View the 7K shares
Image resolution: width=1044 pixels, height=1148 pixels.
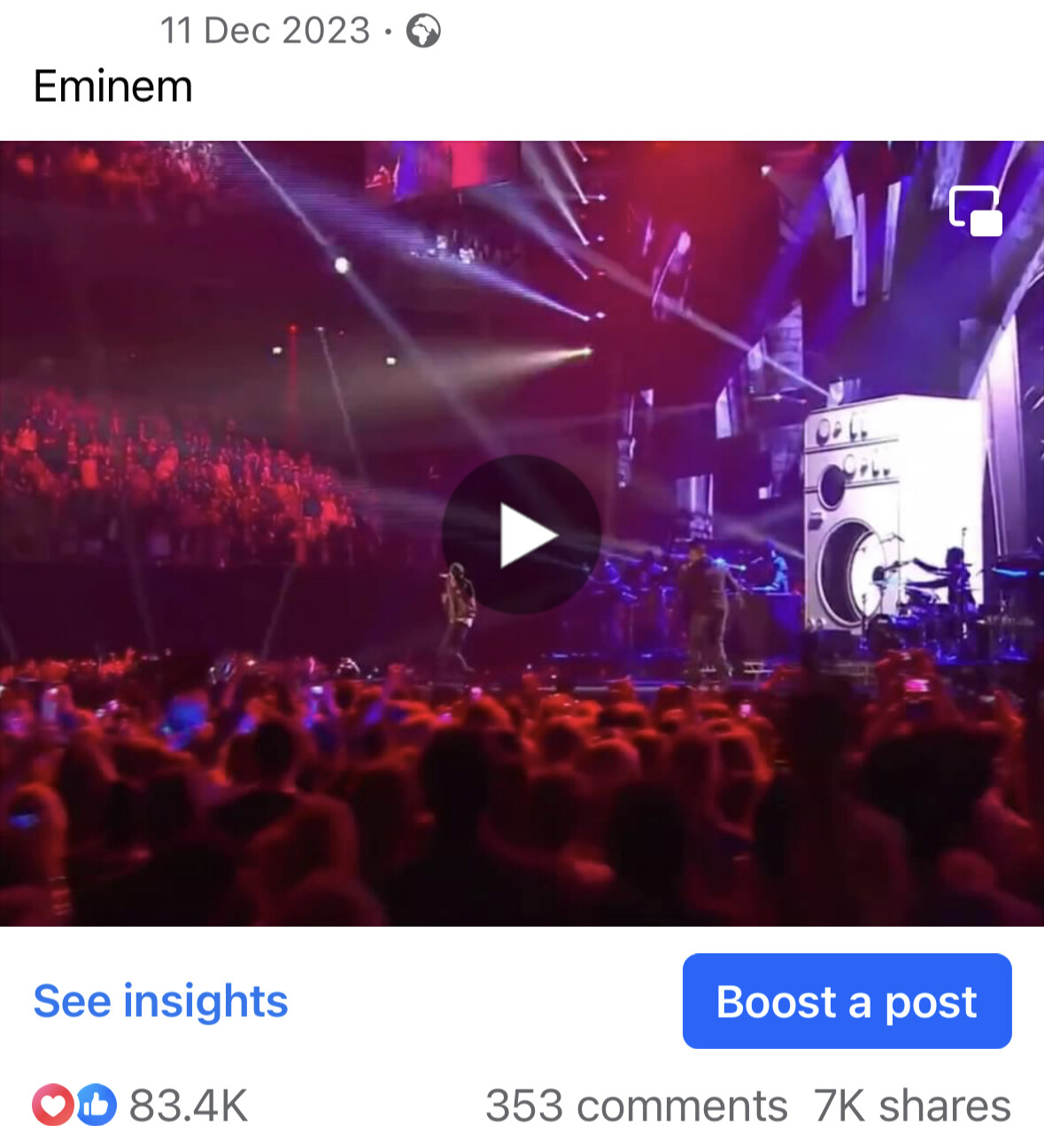click(912, 1106)
